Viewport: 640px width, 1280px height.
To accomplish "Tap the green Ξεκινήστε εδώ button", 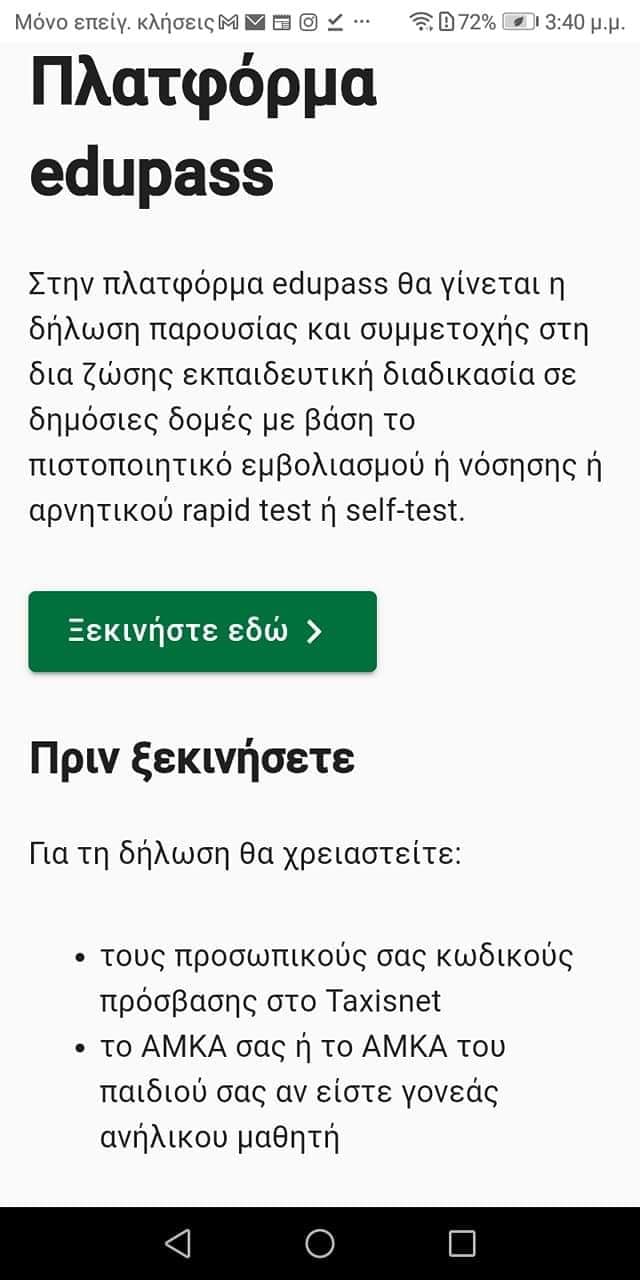I will [202, 631].
